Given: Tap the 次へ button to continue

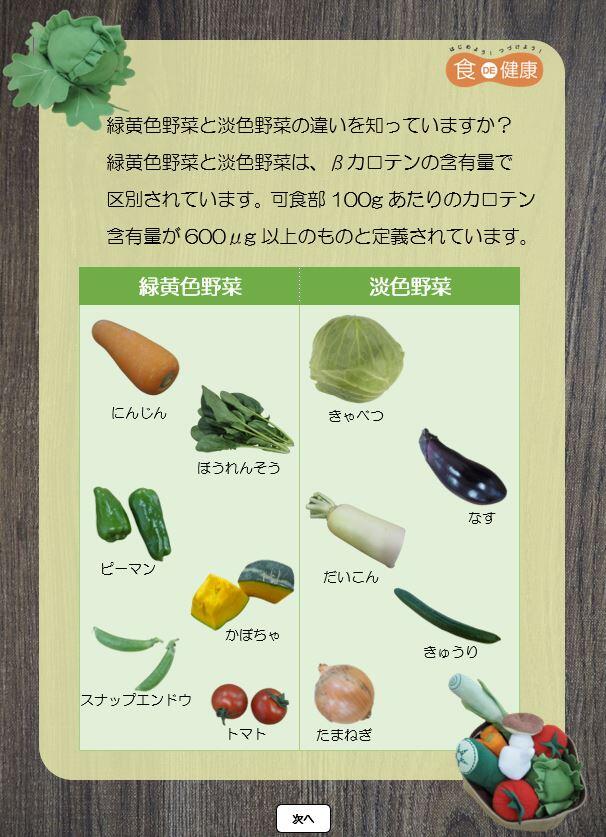Looking at the screenshot, I should [x=303, y=818].
